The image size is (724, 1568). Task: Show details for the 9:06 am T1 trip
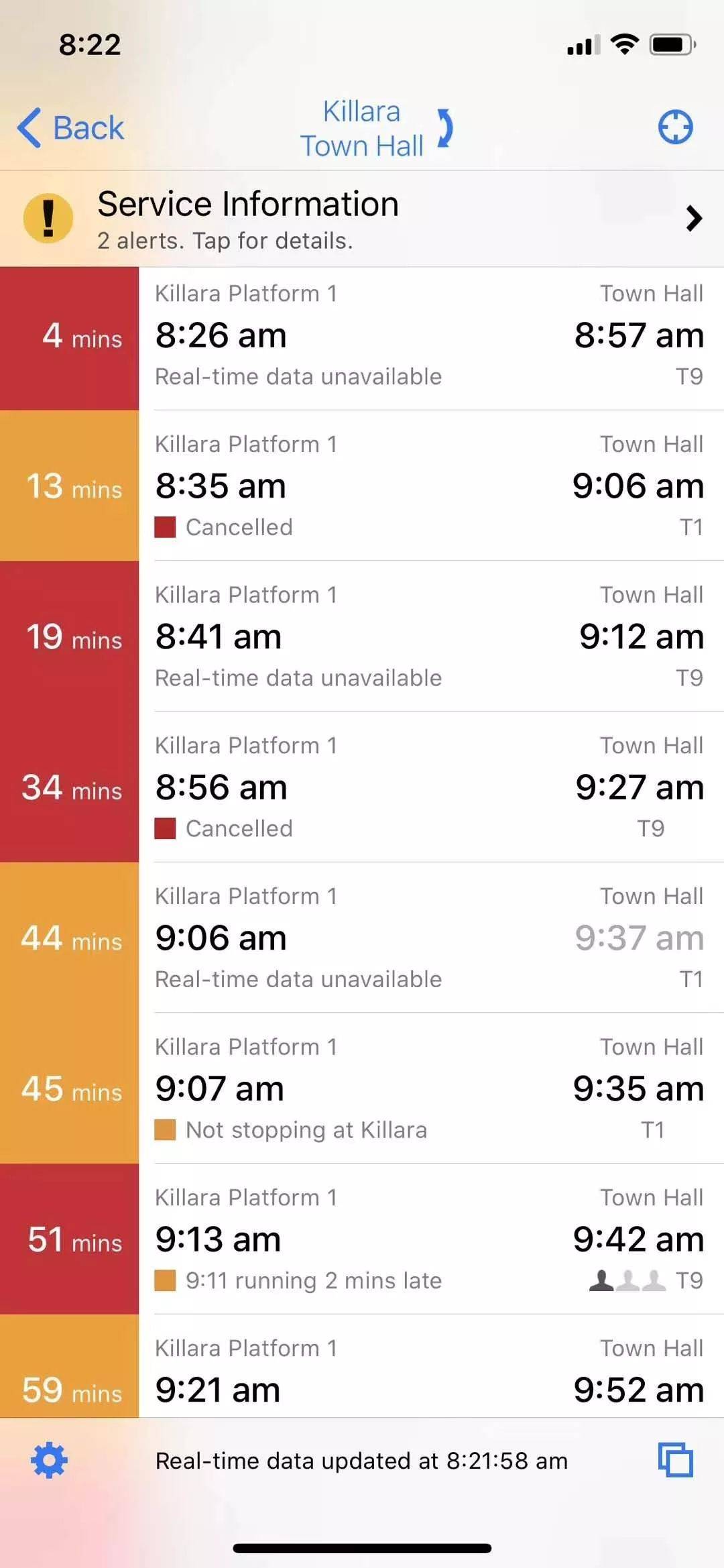point(362,938)
